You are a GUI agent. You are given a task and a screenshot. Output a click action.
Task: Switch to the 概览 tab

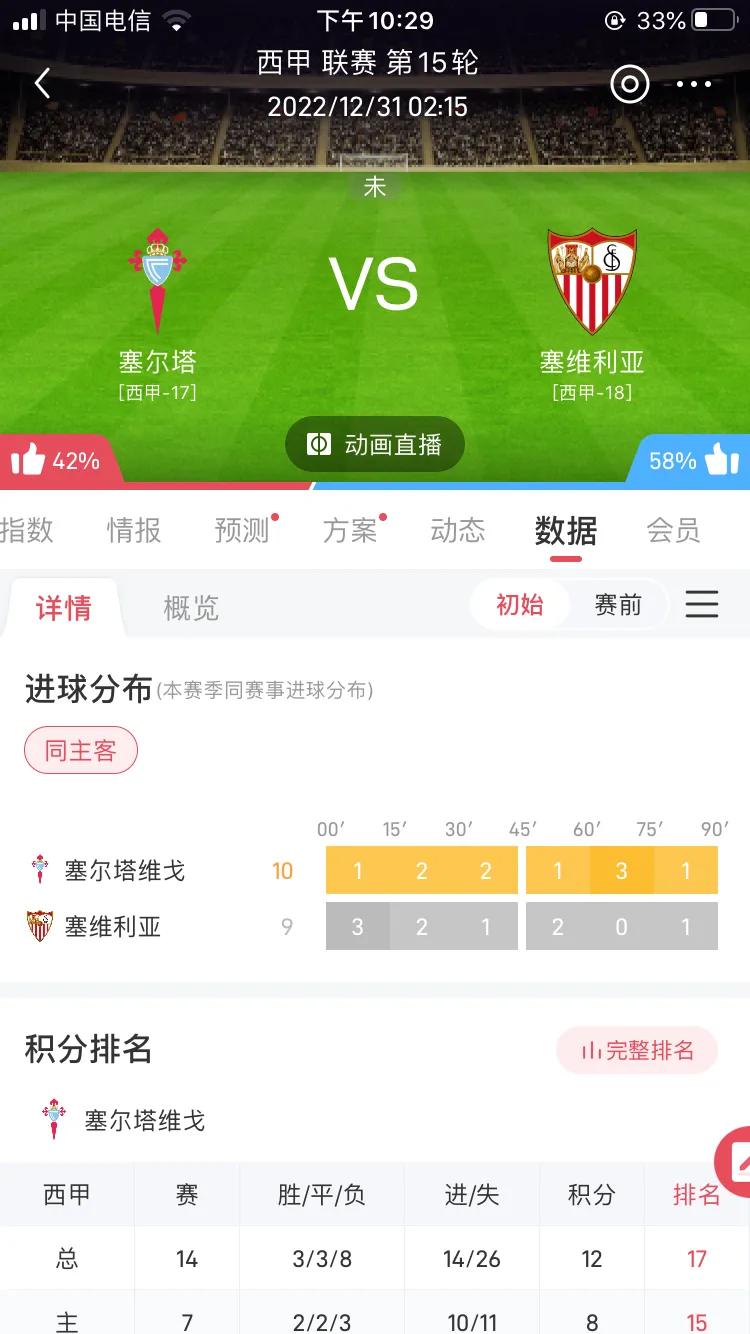click(x=190, y=608)
